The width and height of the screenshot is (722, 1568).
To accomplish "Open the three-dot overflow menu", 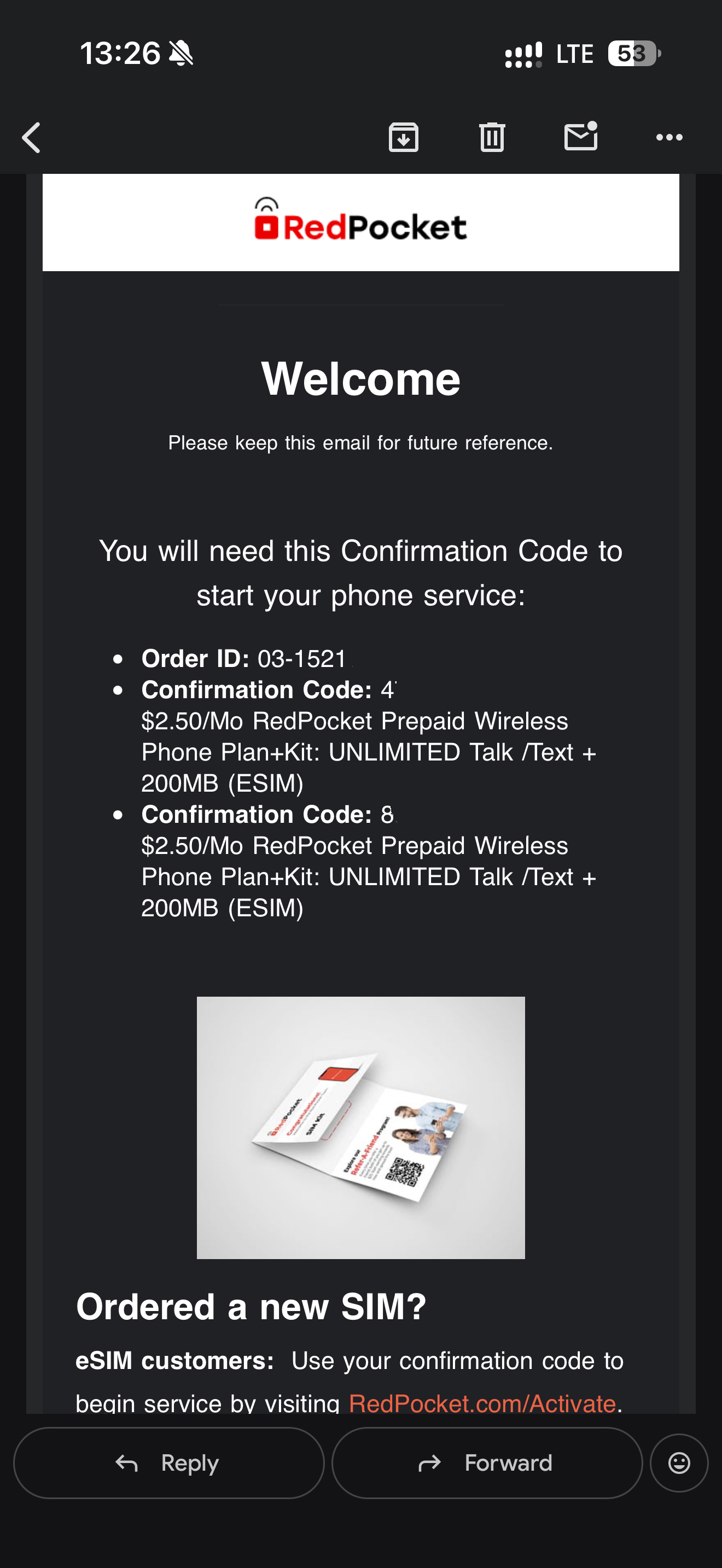I will pyautogui.click(x=669, y=138).
